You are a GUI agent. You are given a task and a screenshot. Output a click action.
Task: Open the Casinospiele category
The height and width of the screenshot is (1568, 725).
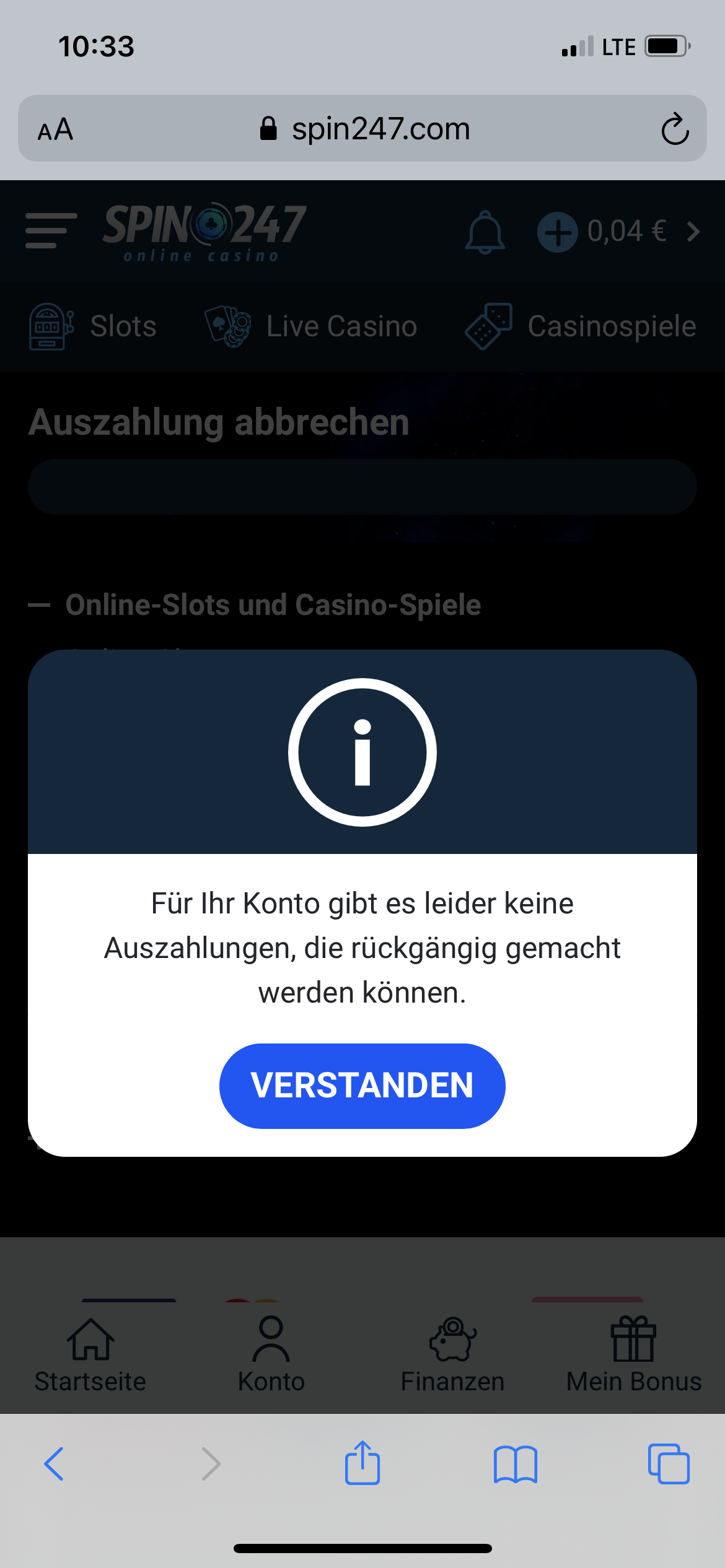[581, 326]
